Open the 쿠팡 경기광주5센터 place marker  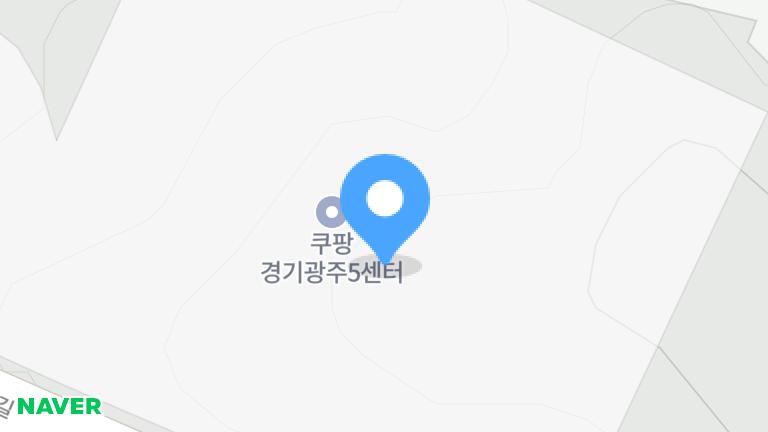point(329,212)
